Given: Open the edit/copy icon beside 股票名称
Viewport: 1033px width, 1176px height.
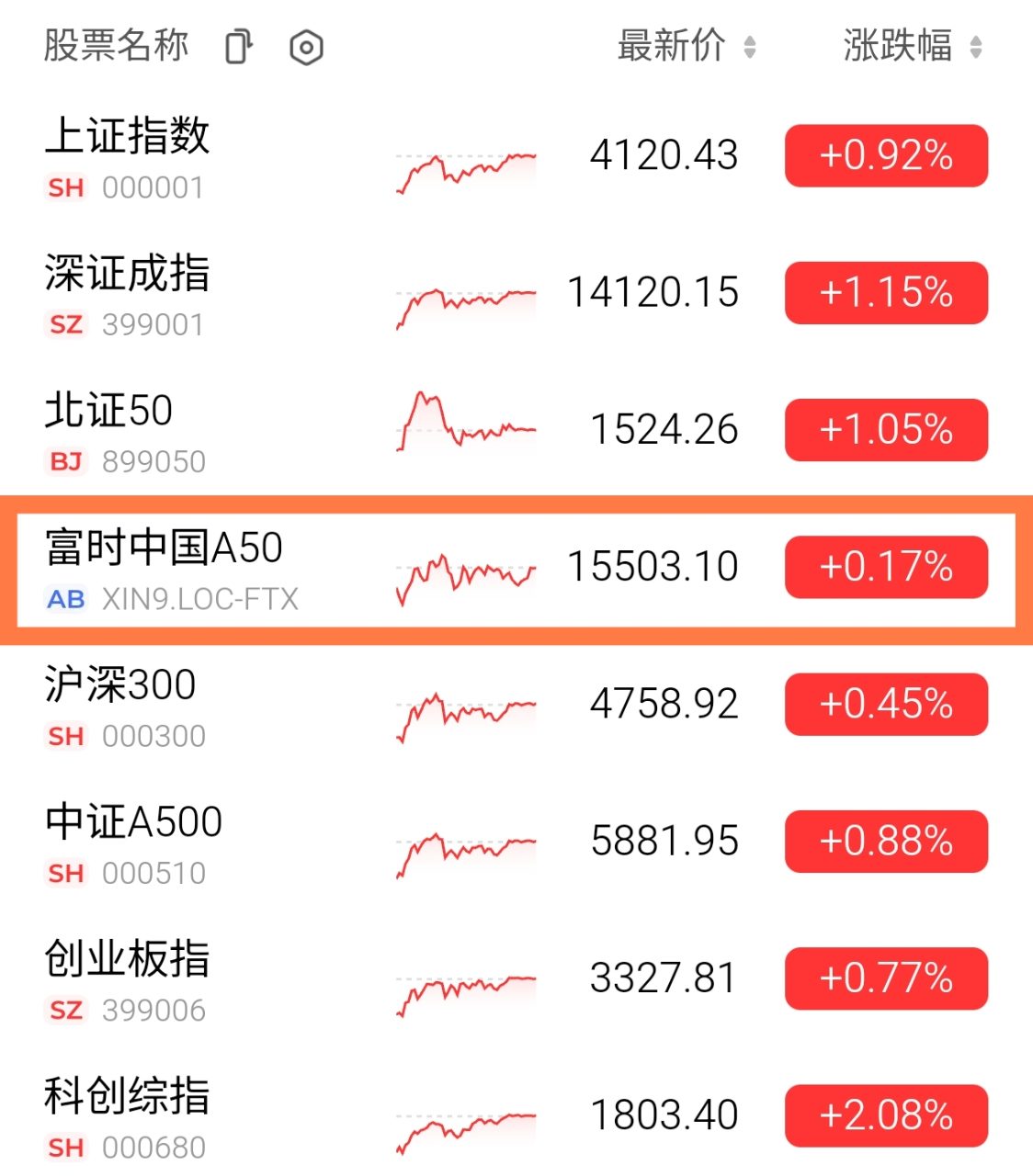Looking at the screenshot, I should (239, 45).
